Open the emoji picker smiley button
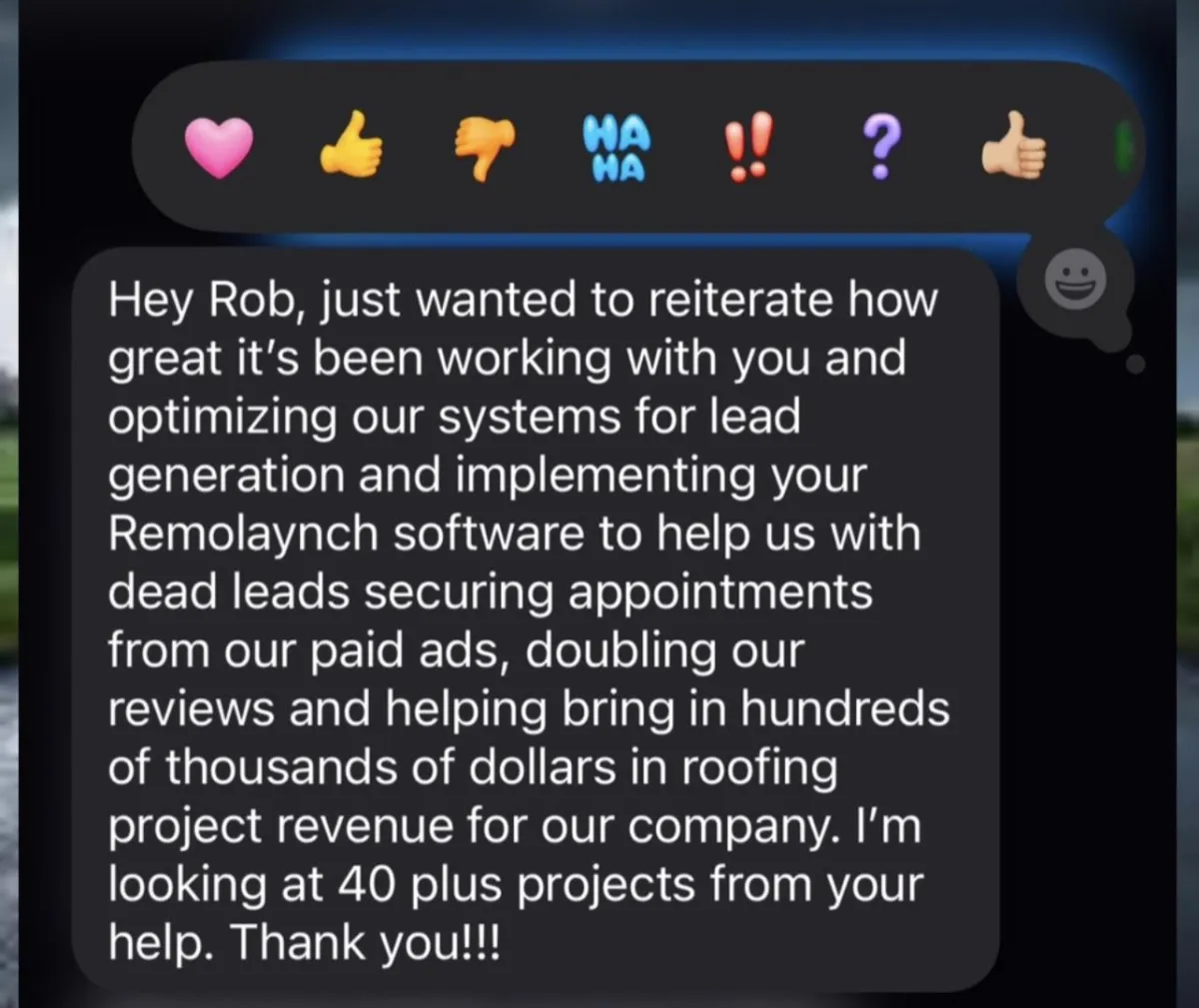Screen dimensions: 1199x1008 click(x=1075, y=279)
